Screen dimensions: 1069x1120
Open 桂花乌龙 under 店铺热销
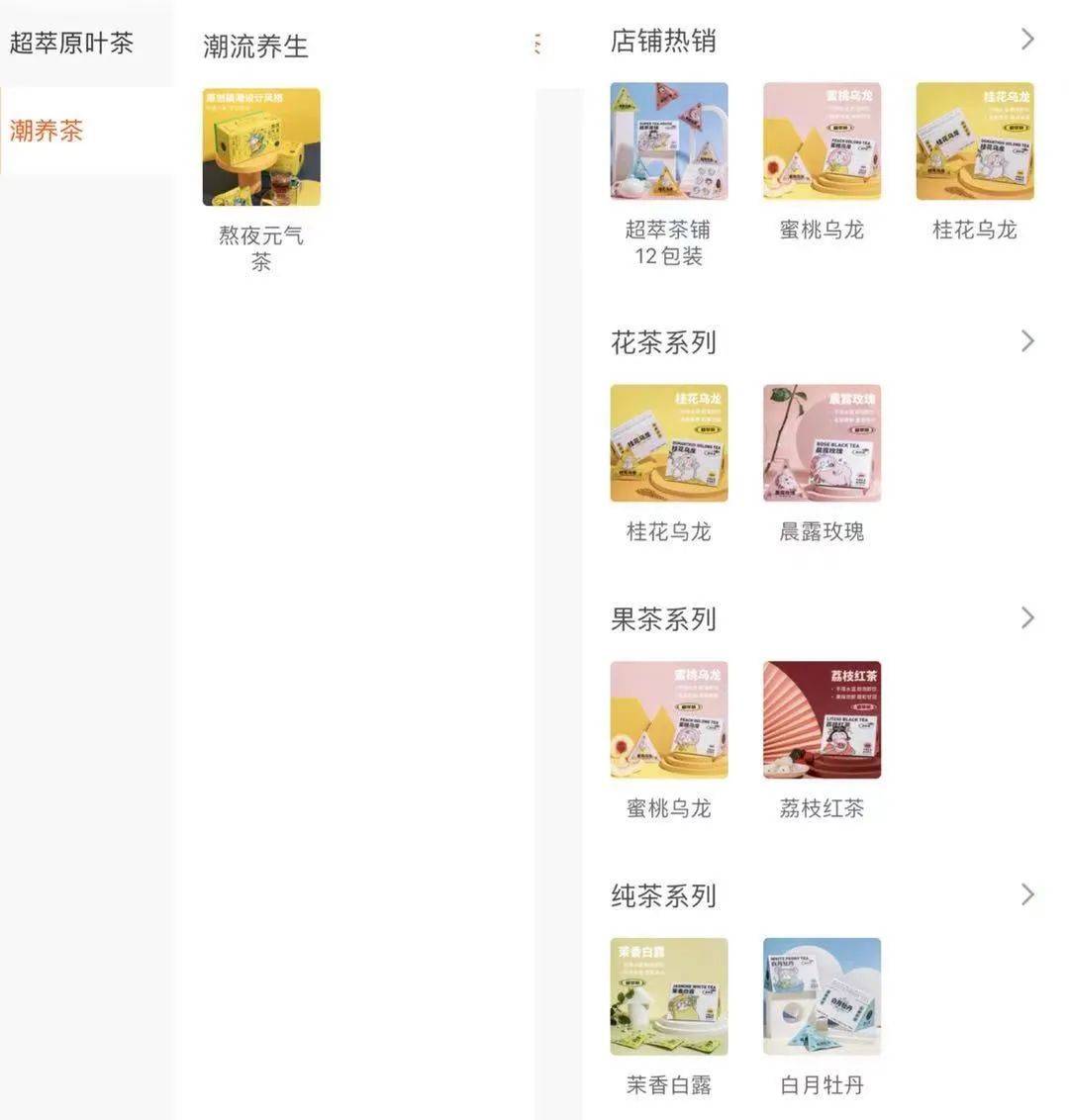975,141
